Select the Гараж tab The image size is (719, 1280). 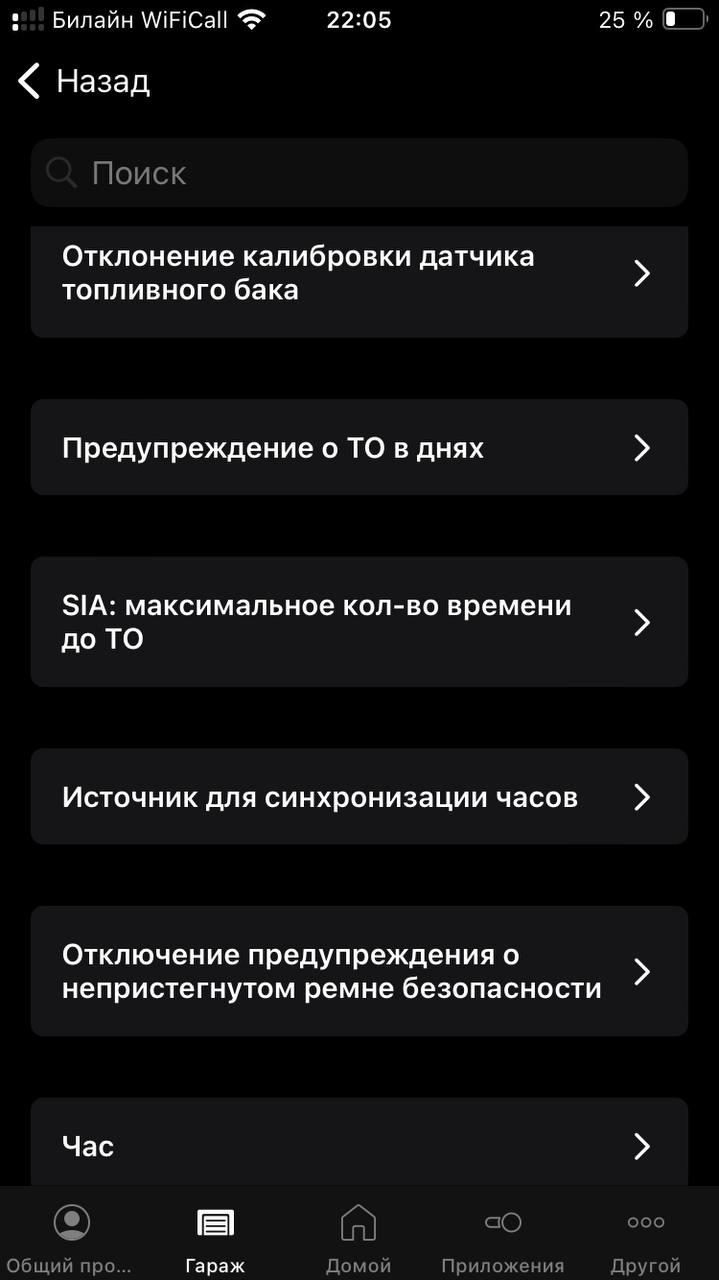click(x=215, y=1238)
